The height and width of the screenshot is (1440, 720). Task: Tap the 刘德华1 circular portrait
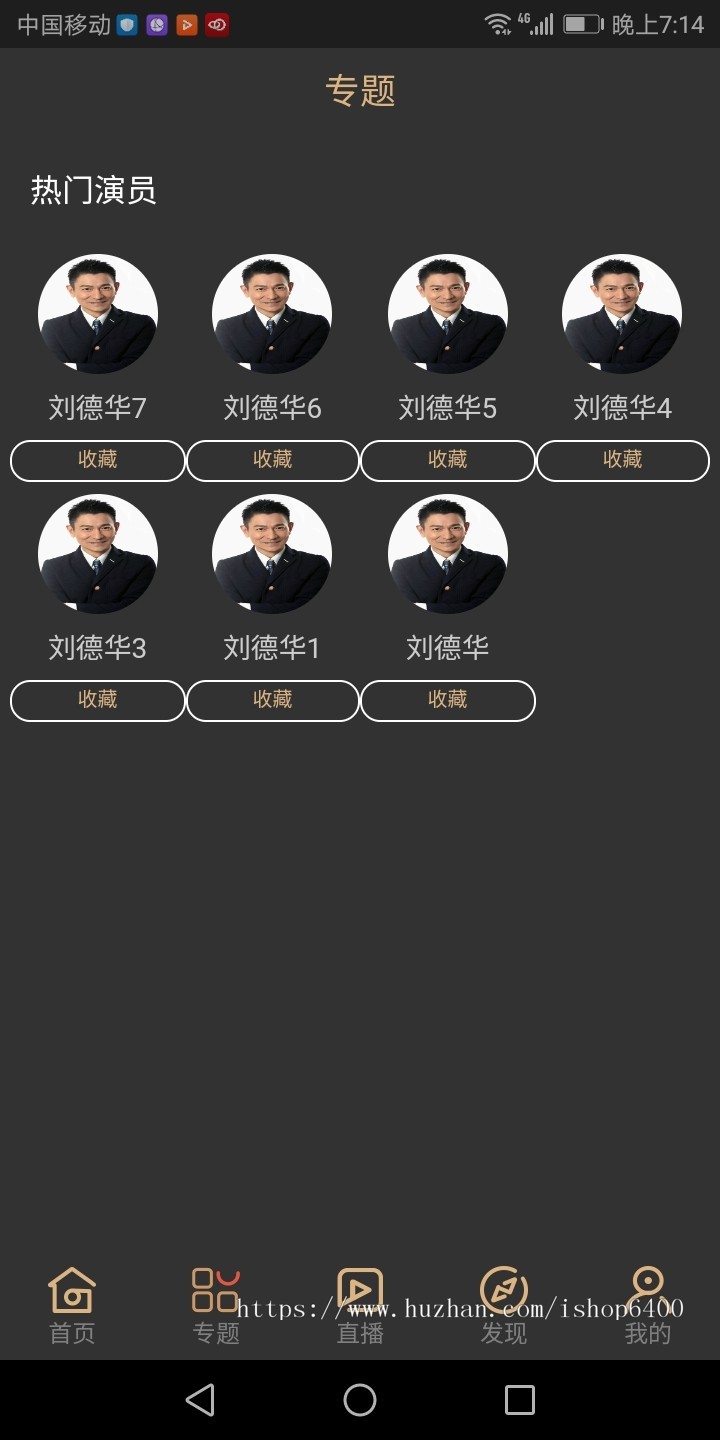[272, 554]
